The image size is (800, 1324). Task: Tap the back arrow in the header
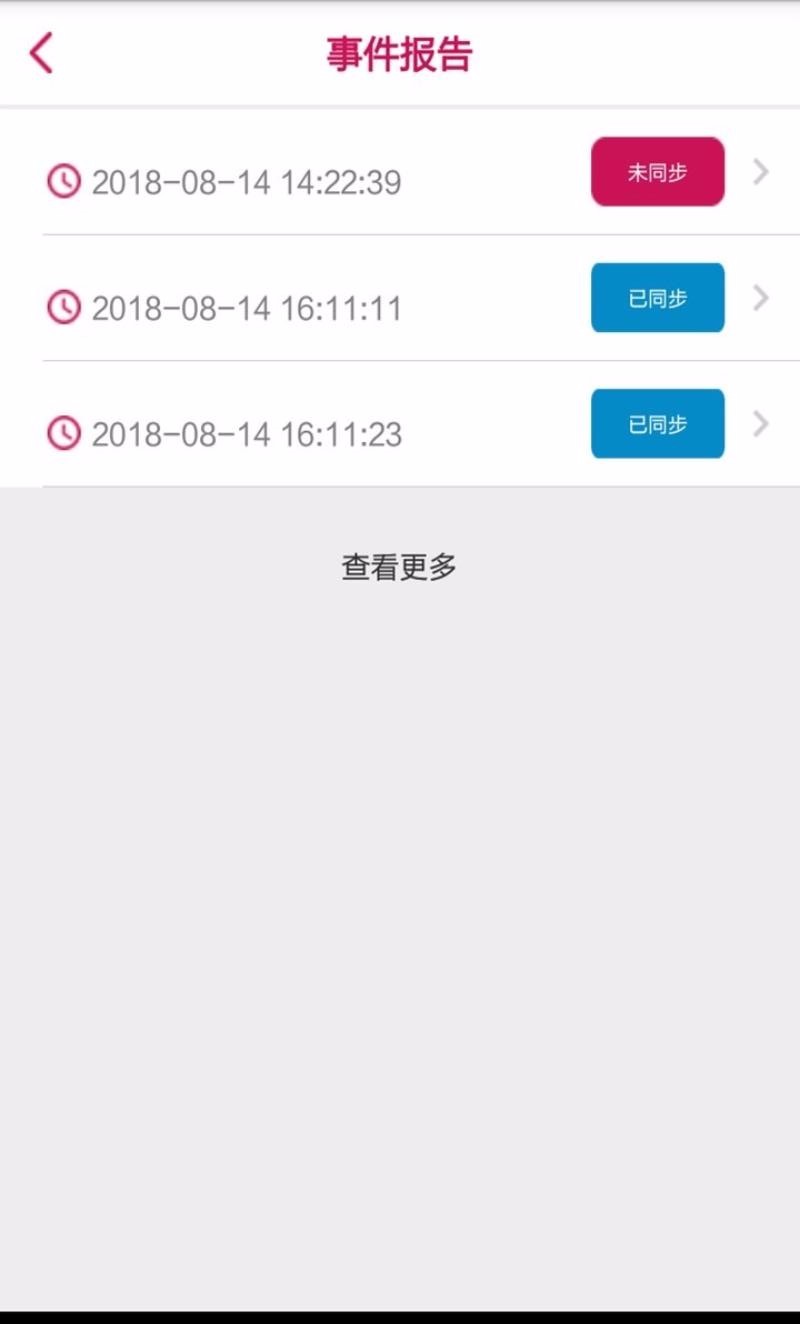(40, 54)
